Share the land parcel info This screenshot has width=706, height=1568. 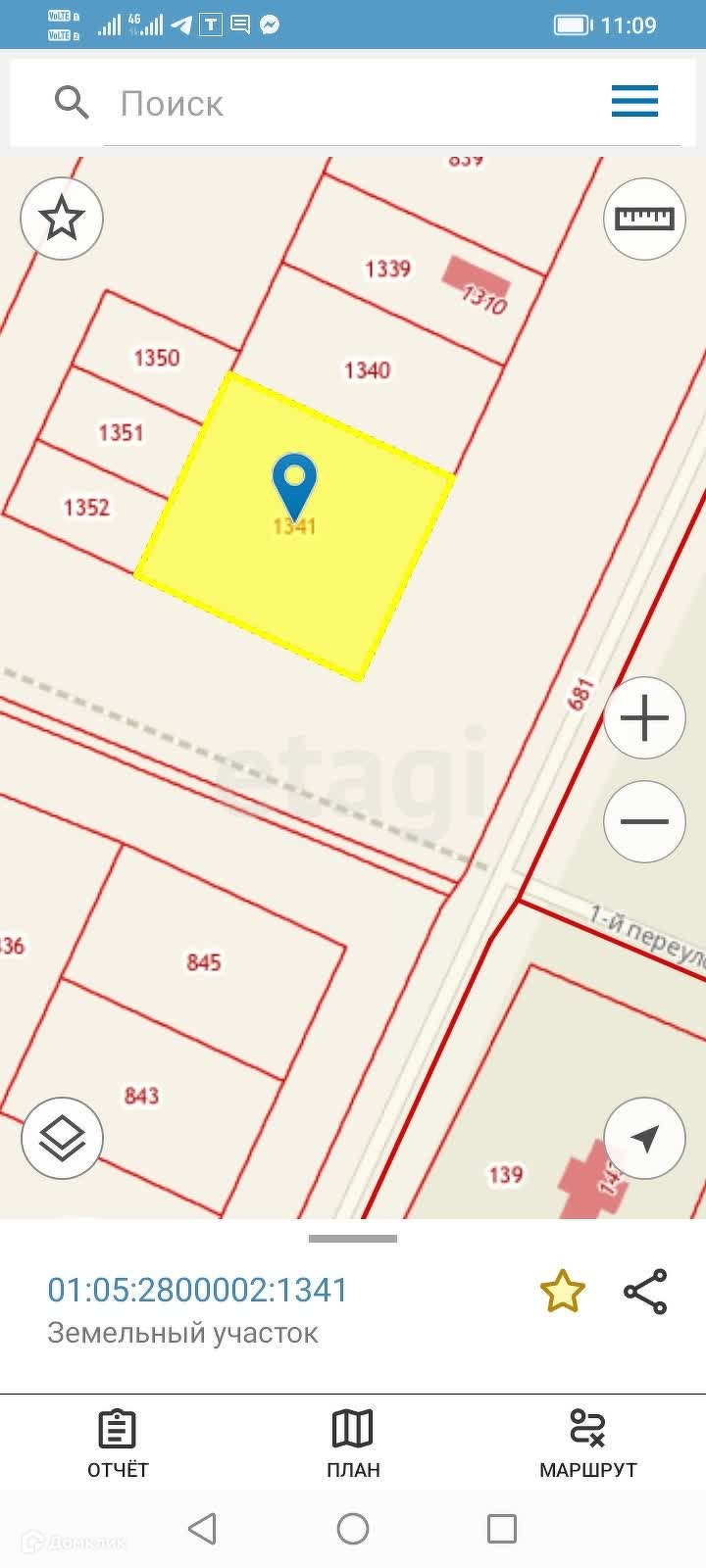[645, 1291]
